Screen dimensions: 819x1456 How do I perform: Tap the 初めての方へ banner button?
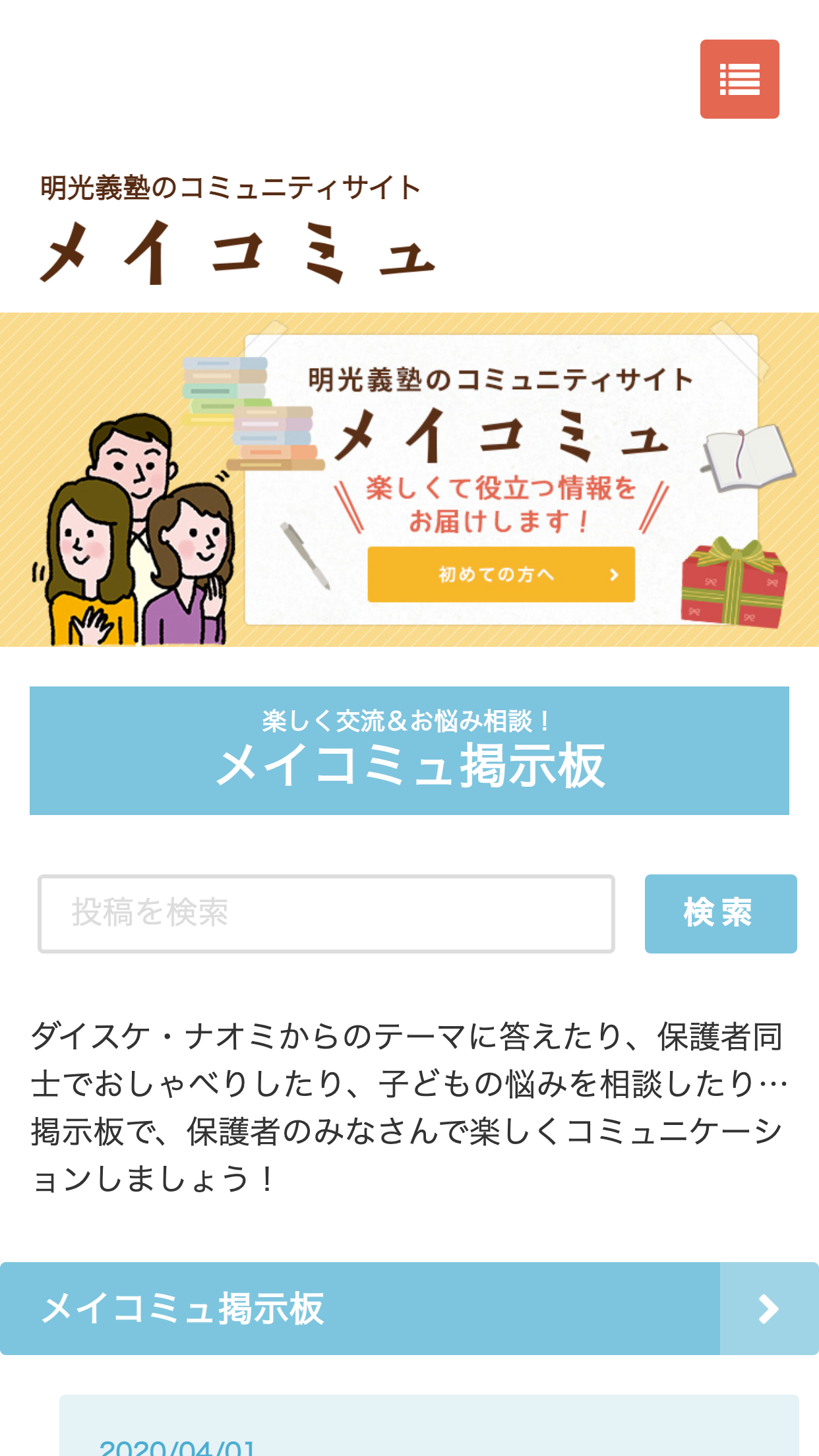[501, 574]
